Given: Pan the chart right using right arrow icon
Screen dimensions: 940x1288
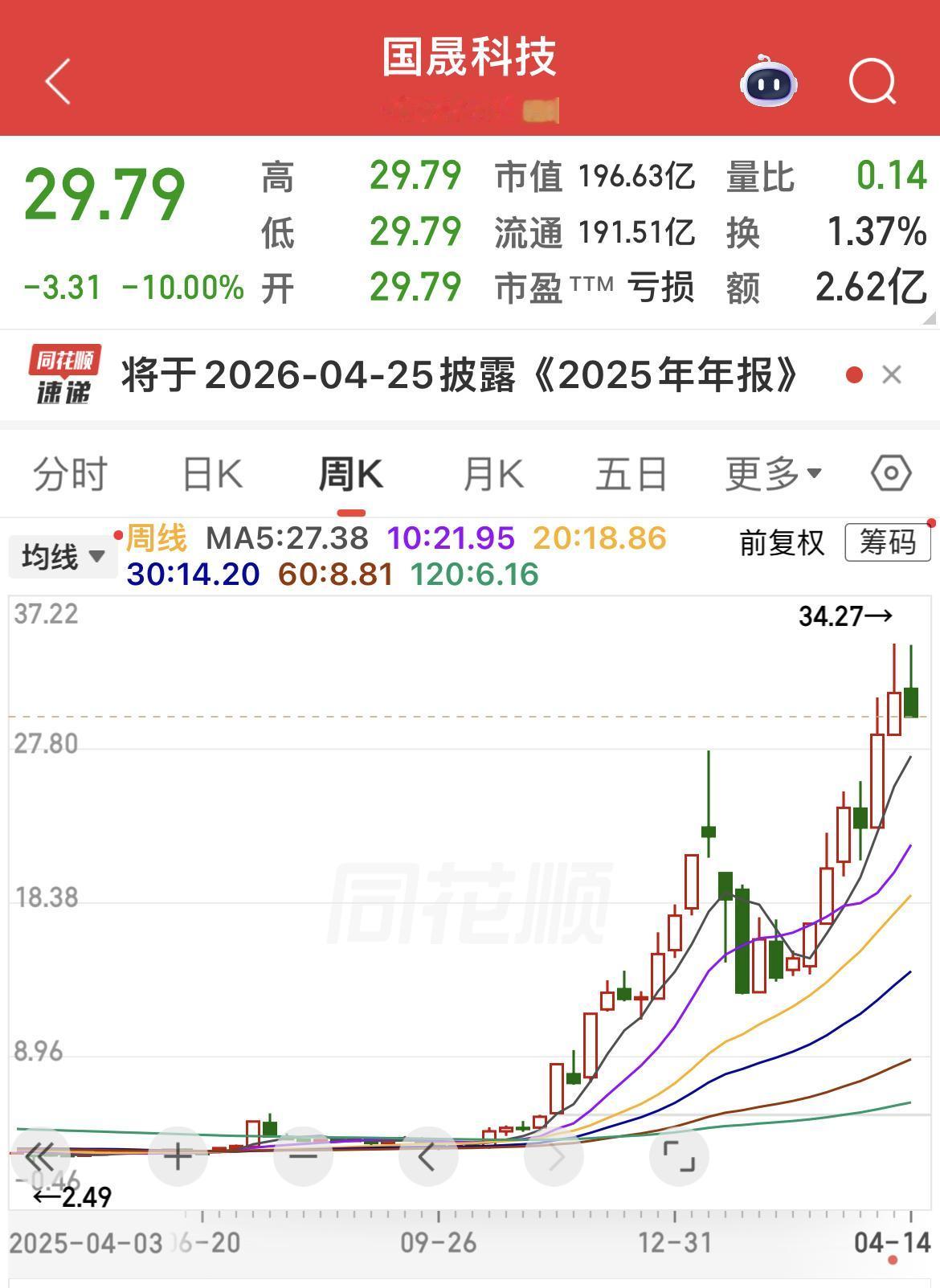Looking at the screenshot, I should coord(554,1157).
